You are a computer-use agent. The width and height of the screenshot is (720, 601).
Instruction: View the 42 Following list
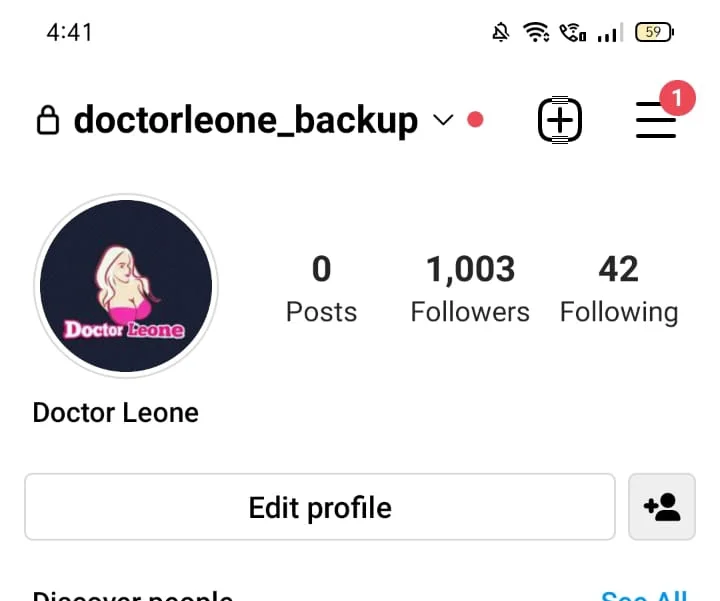pos(618,288)
